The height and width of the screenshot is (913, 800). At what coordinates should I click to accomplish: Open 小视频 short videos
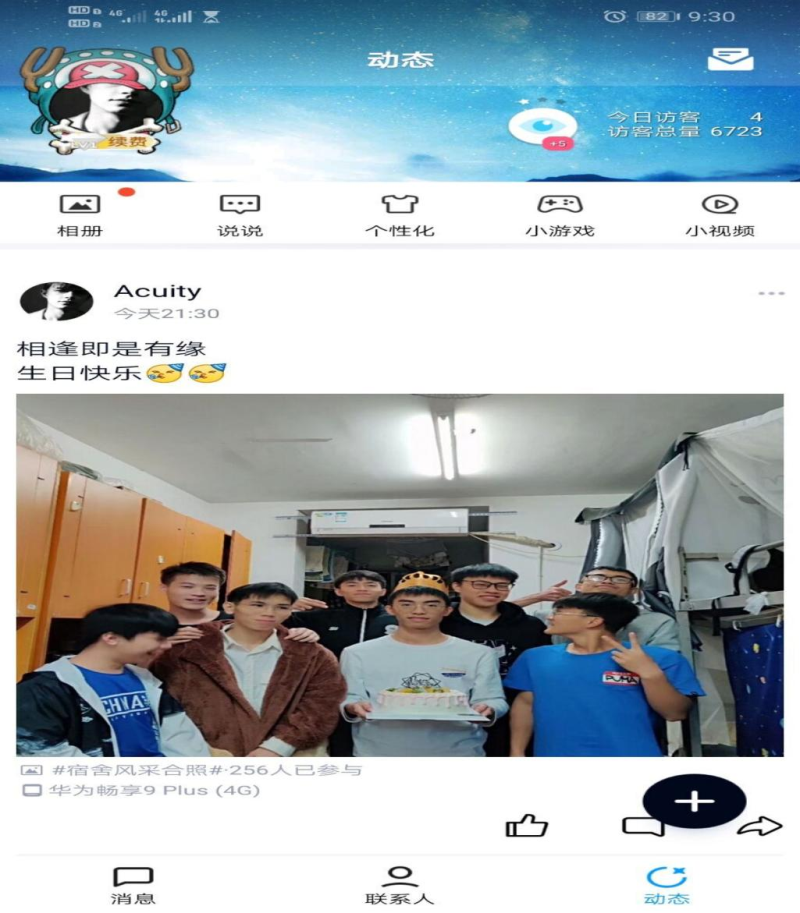[719, 215]
